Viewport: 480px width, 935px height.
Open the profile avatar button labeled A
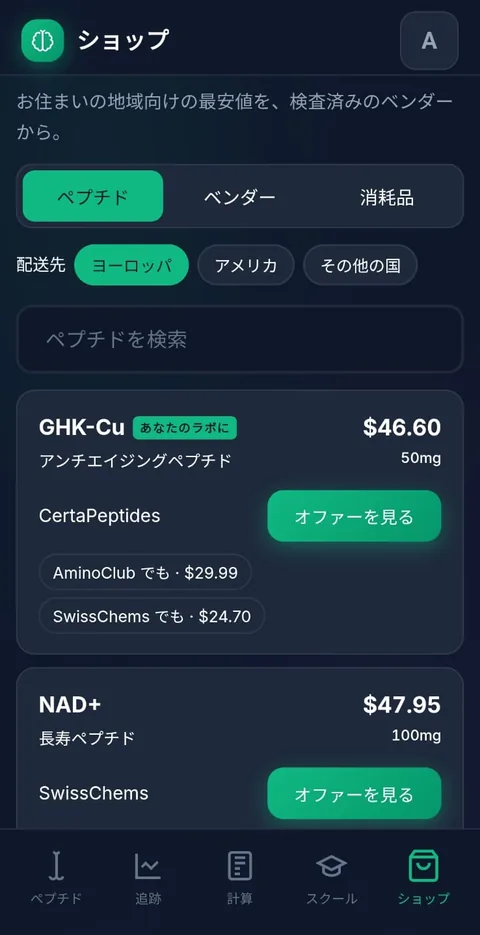(x=429, y=41)
